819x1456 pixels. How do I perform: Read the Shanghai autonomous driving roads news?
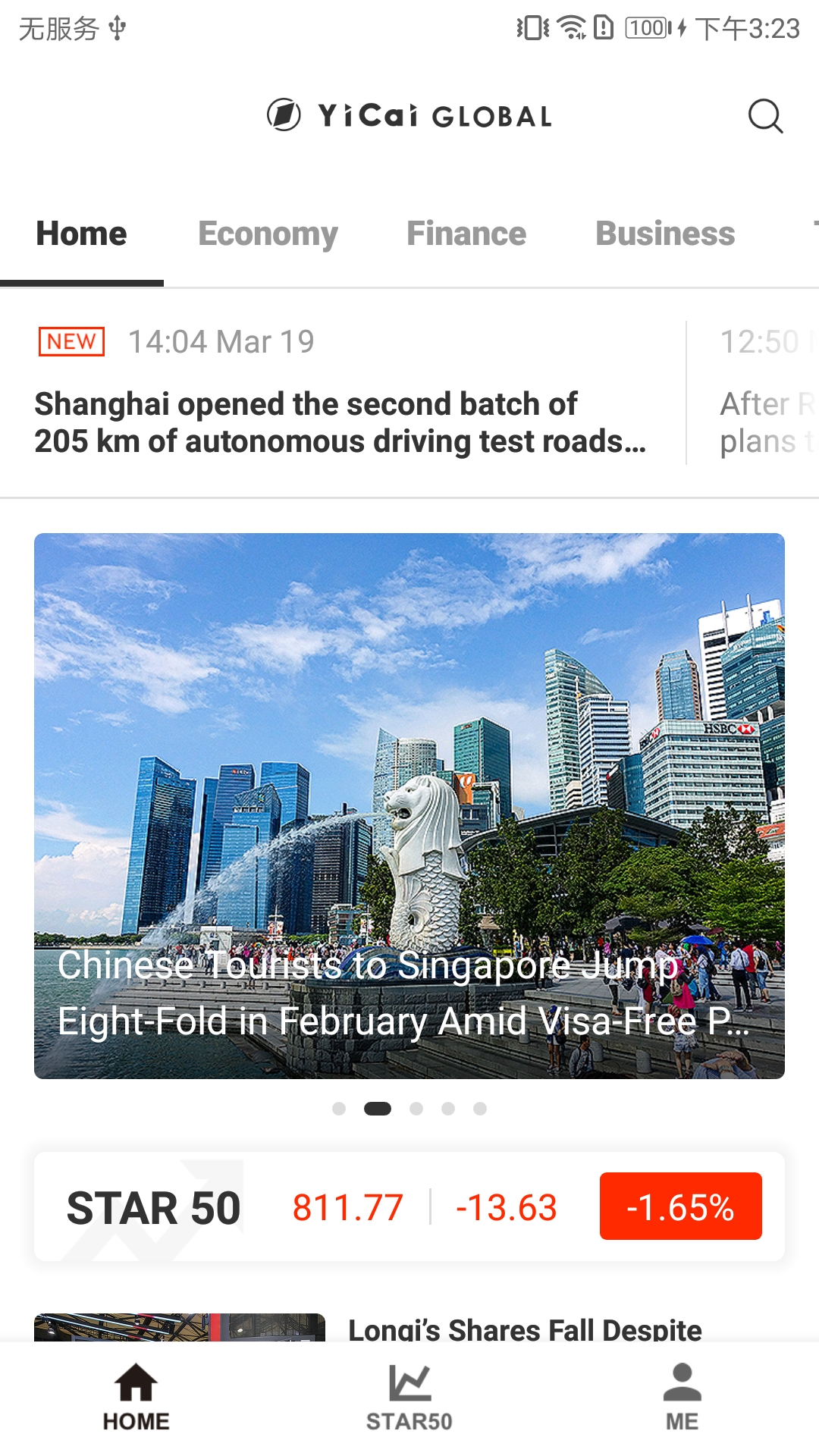[x=340, y=422]
